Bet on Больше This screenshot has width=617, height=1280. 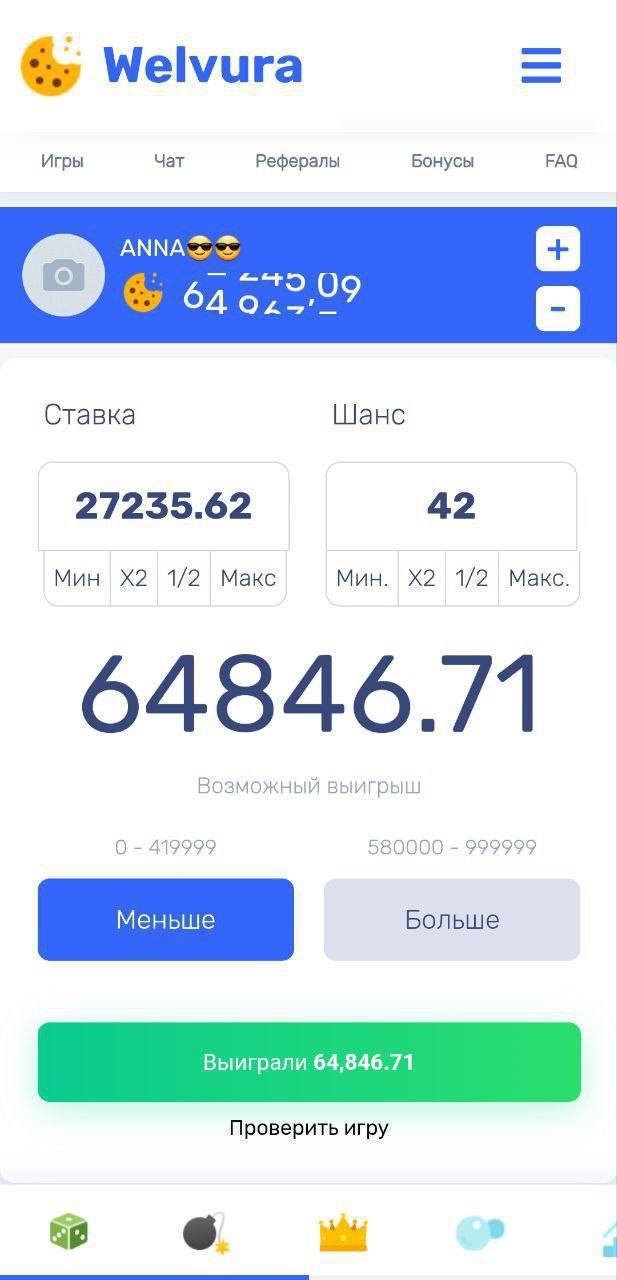(452, 919)
